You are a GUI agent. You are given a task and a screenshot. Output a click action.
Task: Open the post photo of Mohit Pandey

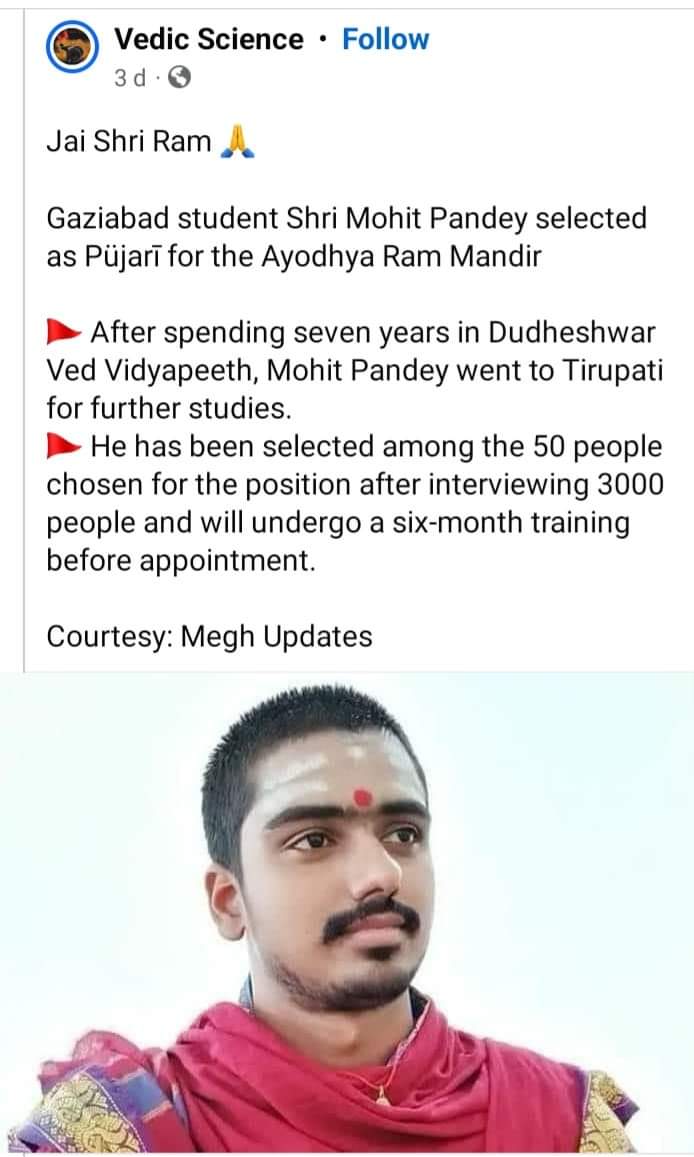click(347, 910)
